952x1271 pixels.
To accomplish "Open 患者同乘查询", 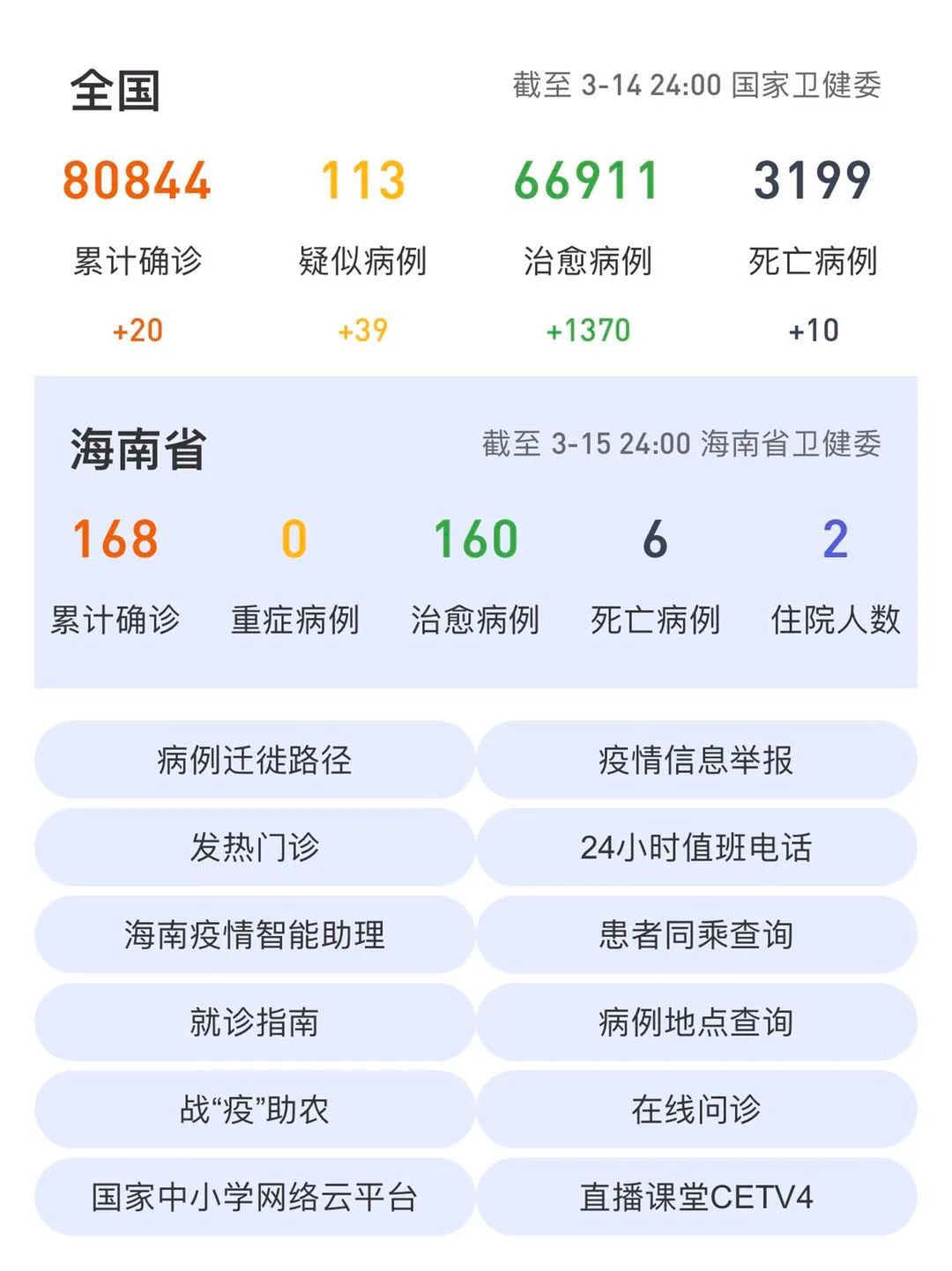I will (x=696, y=934).
